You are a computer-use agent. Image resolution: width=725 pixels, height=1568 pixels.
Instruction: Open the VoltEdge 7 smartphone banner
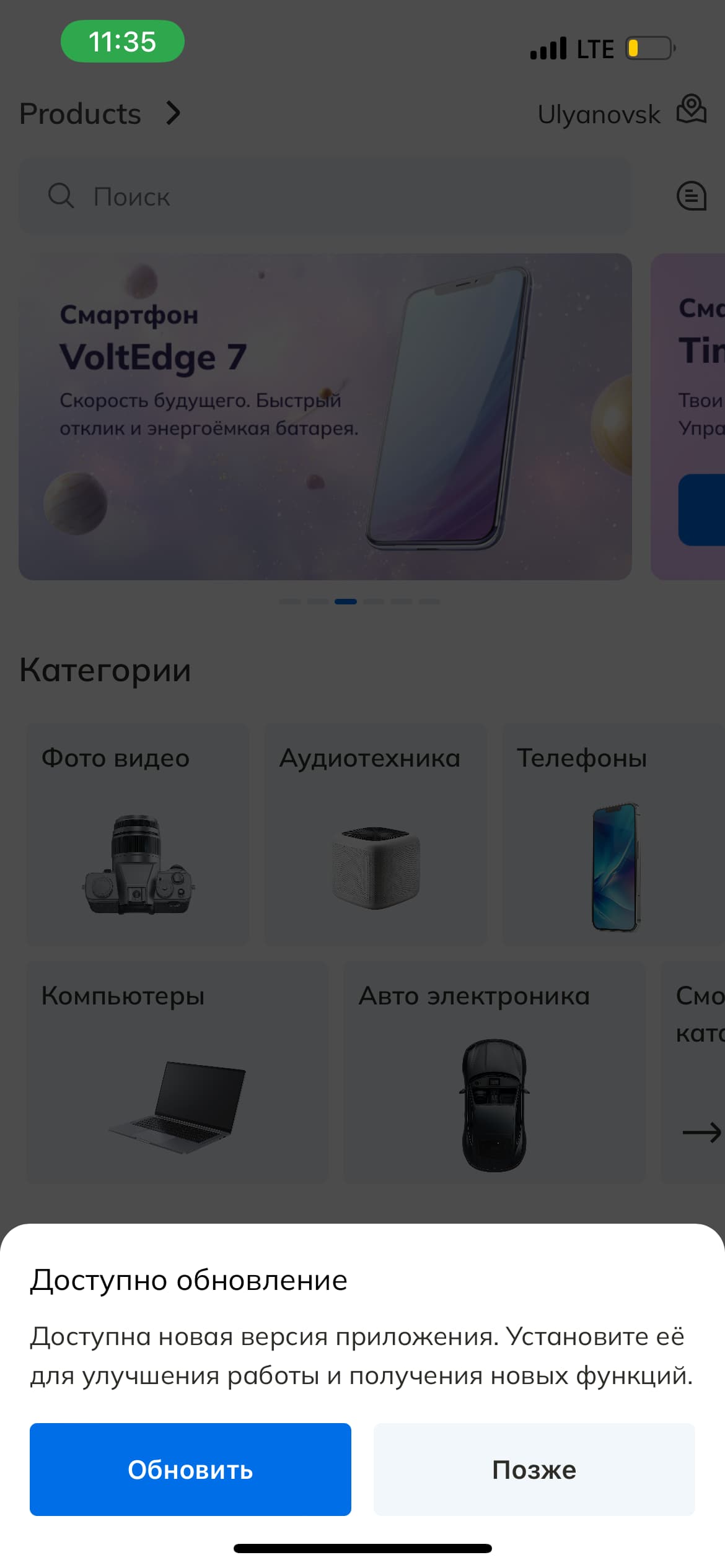click(x=325, y=416)
